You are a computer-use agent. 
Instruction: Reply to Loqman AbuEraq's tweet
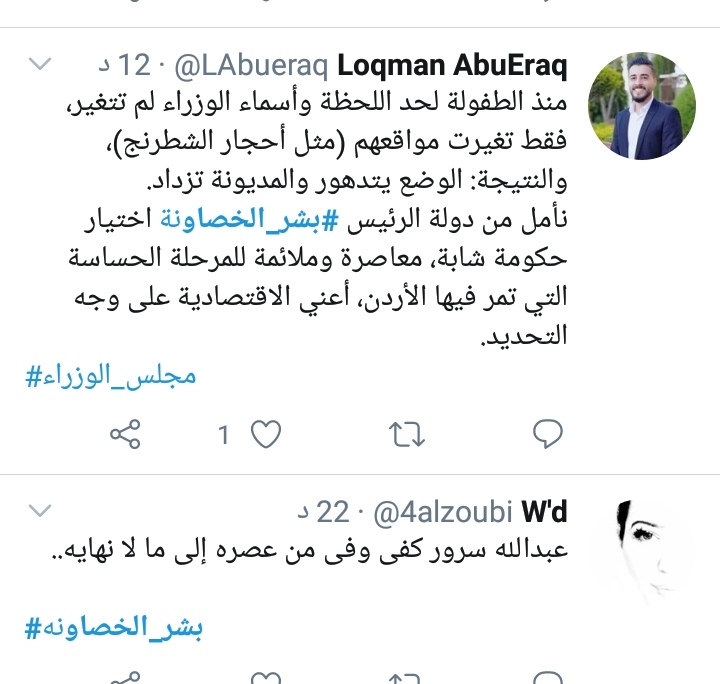(x=547, y=434)
